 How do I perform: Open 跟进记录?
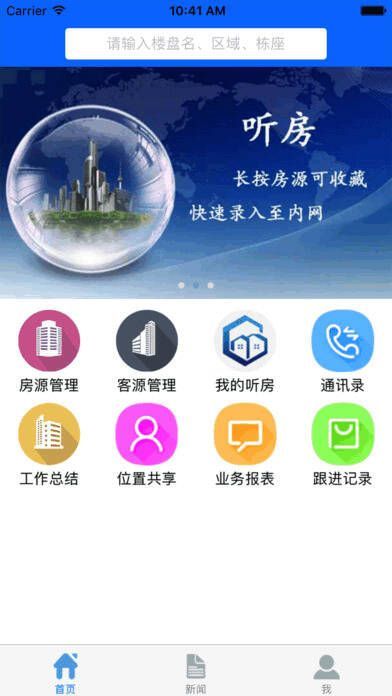343,445
